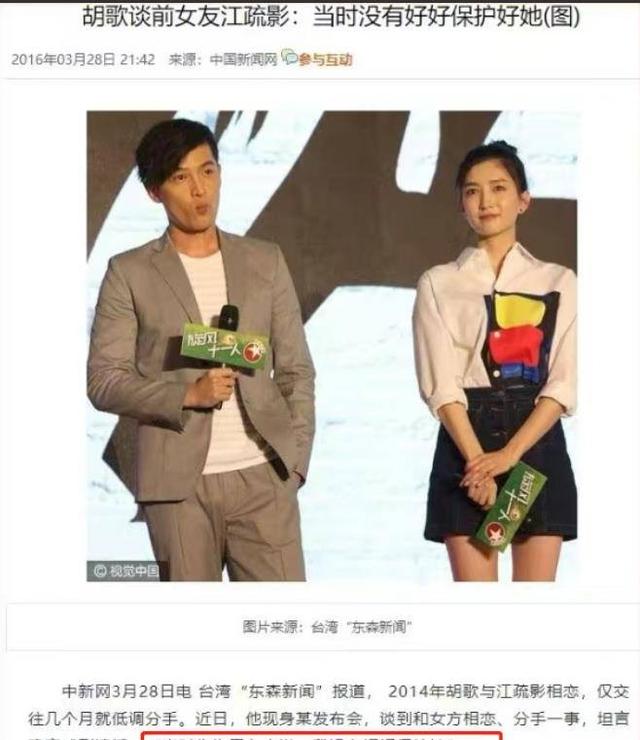Open the 参与互动 link
This screenshot has width=640, height=740.
click(x=324, y=60)
